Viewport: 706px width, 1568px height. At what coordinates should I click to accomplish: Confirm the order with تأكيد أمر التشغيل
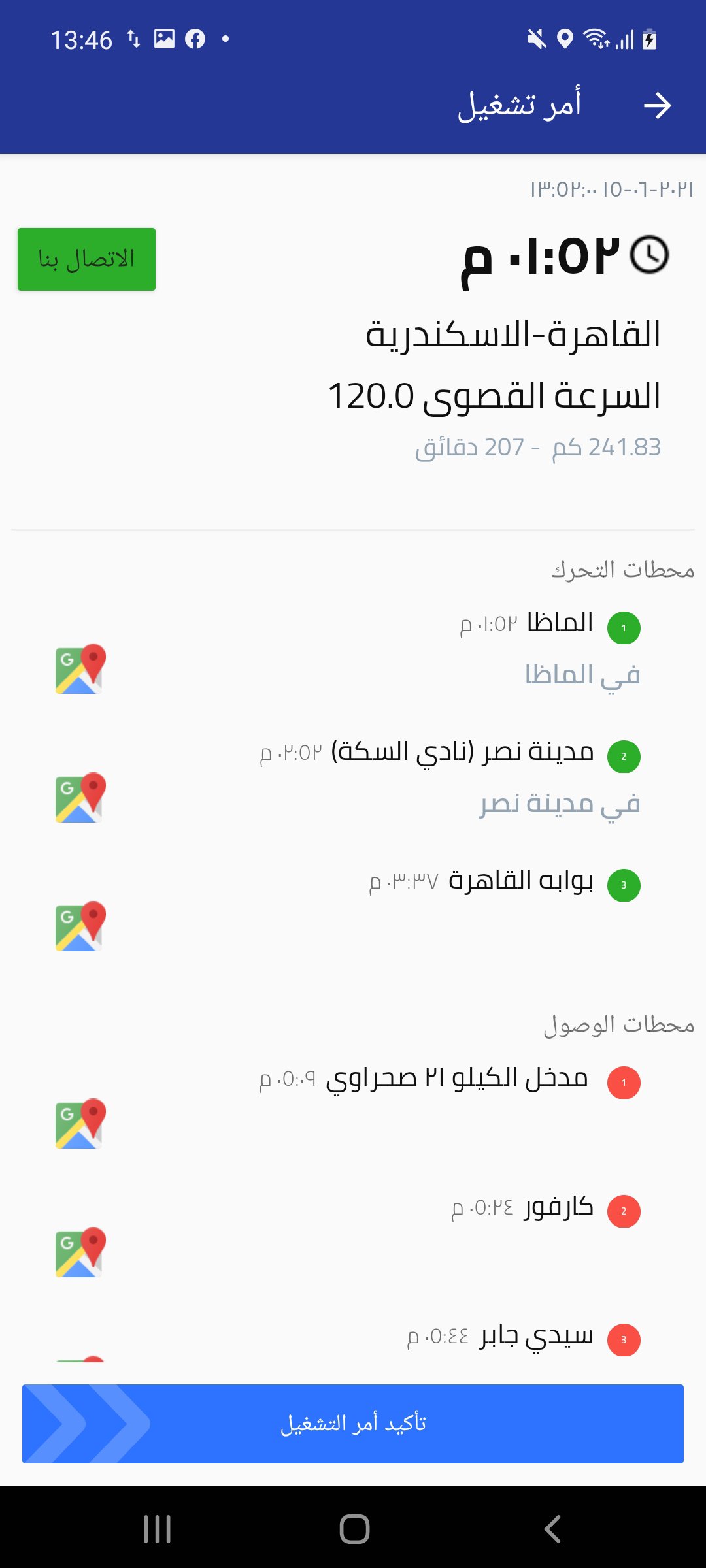coord(353,1423)
